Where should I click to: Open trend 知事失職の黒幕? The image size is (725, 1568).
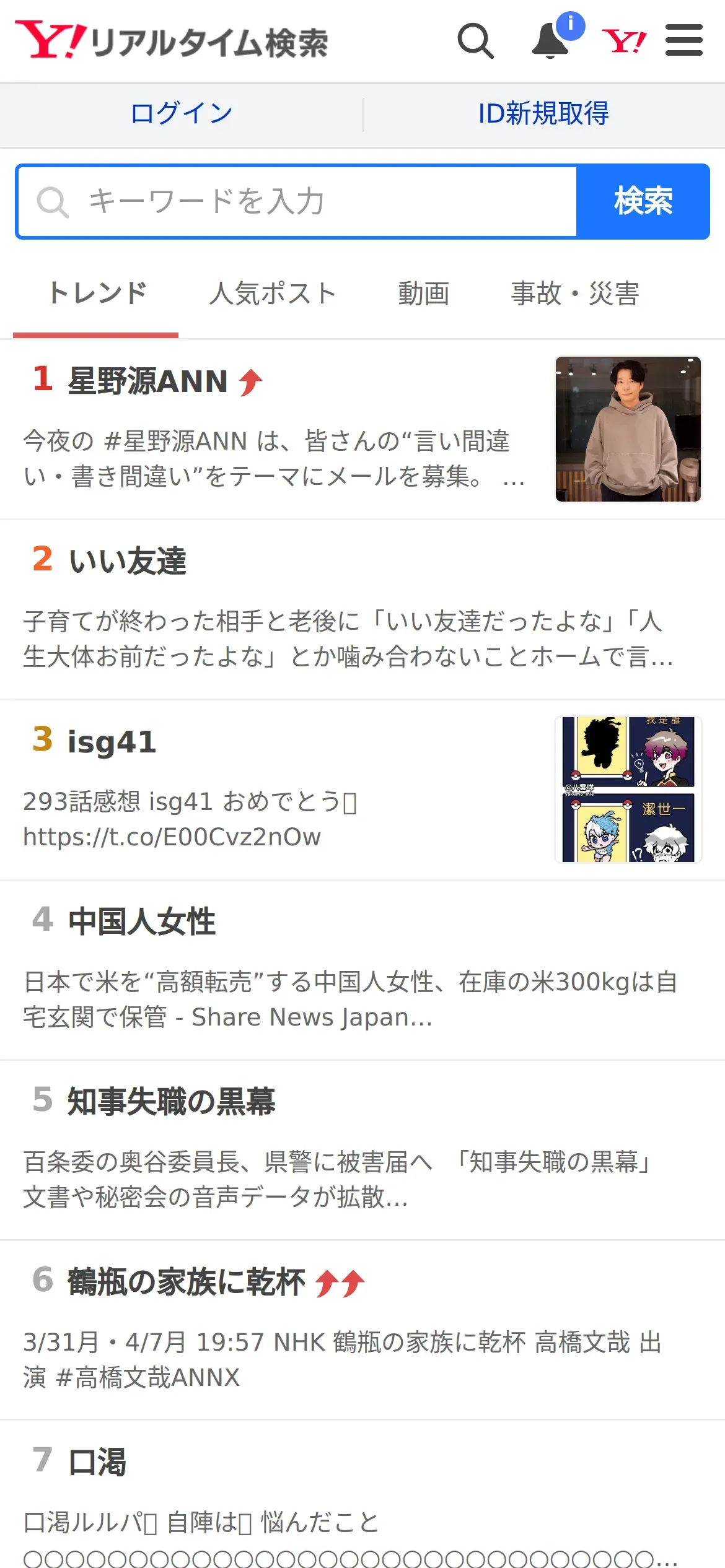click(362, 1150)
